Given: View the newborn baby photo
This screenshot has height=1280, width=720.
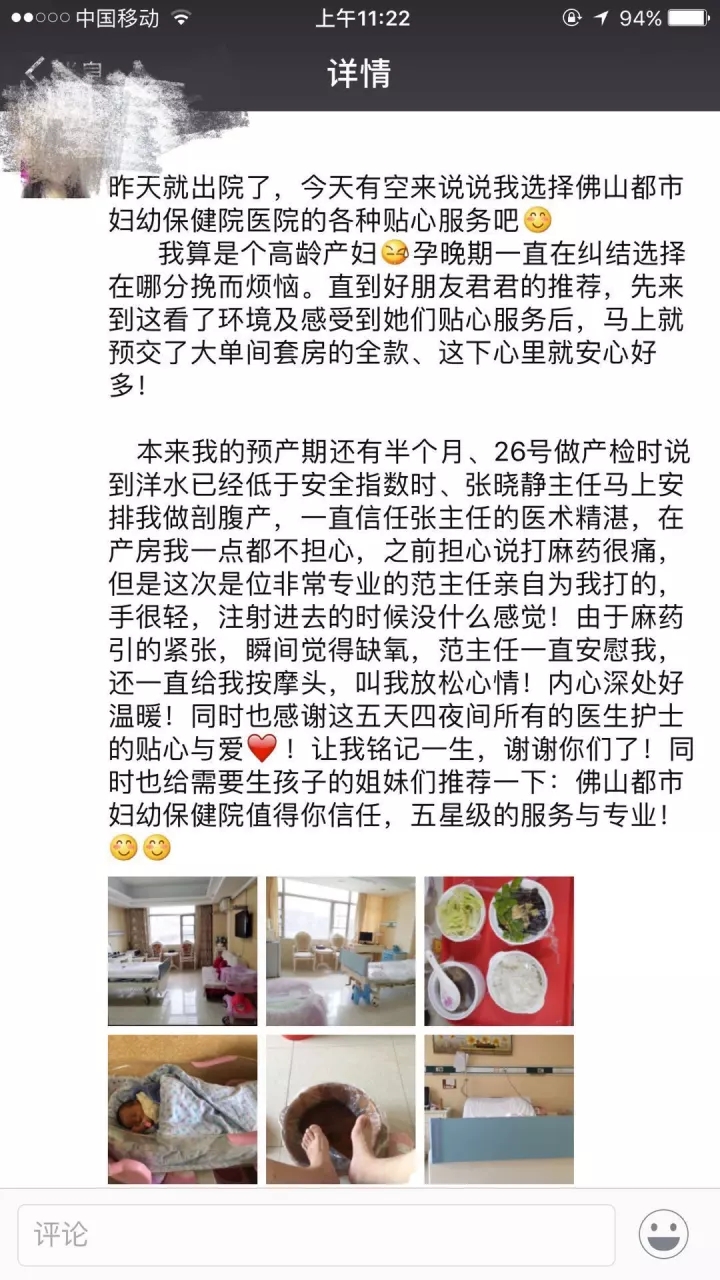Looking at the screenshot, I should click(182, 1108).
